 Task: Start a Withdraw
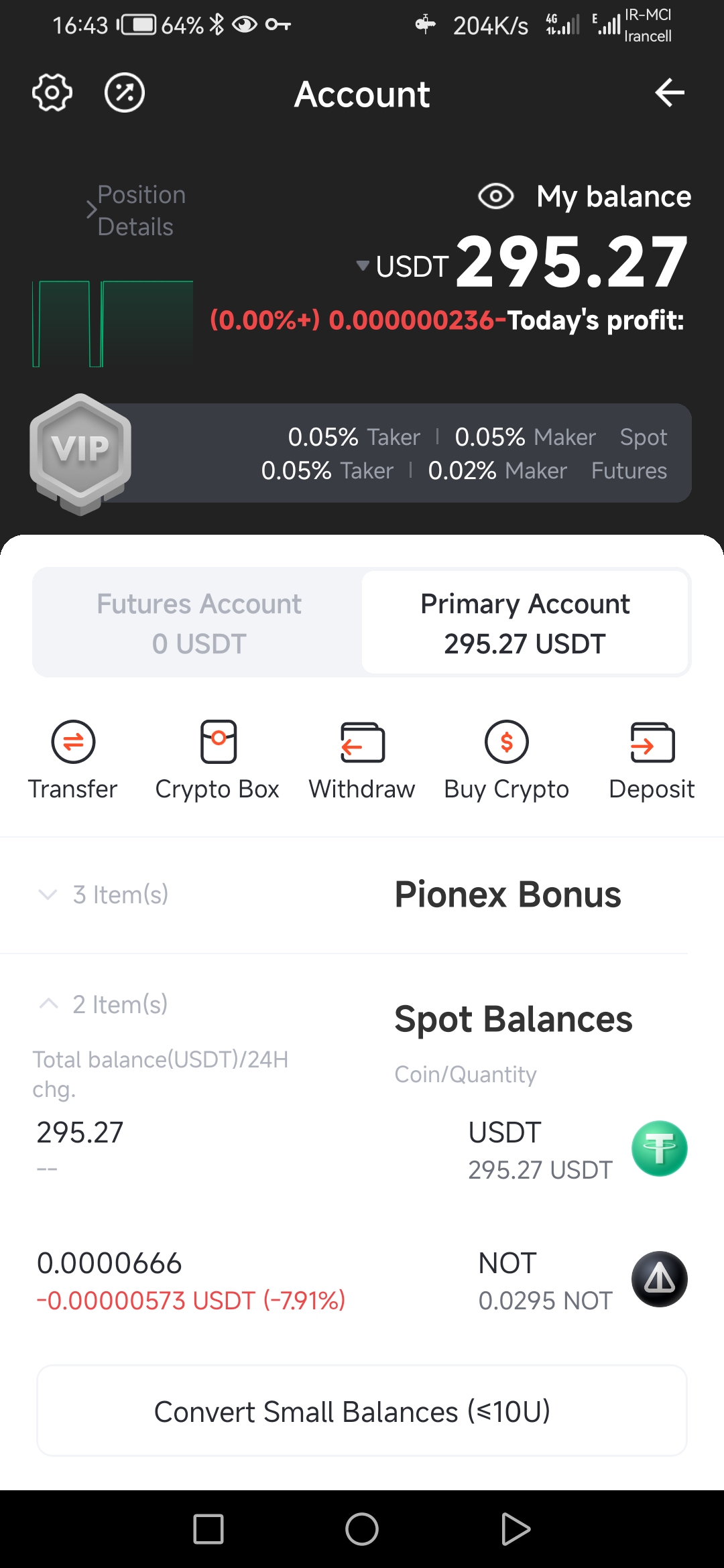[x=362, y=760]
